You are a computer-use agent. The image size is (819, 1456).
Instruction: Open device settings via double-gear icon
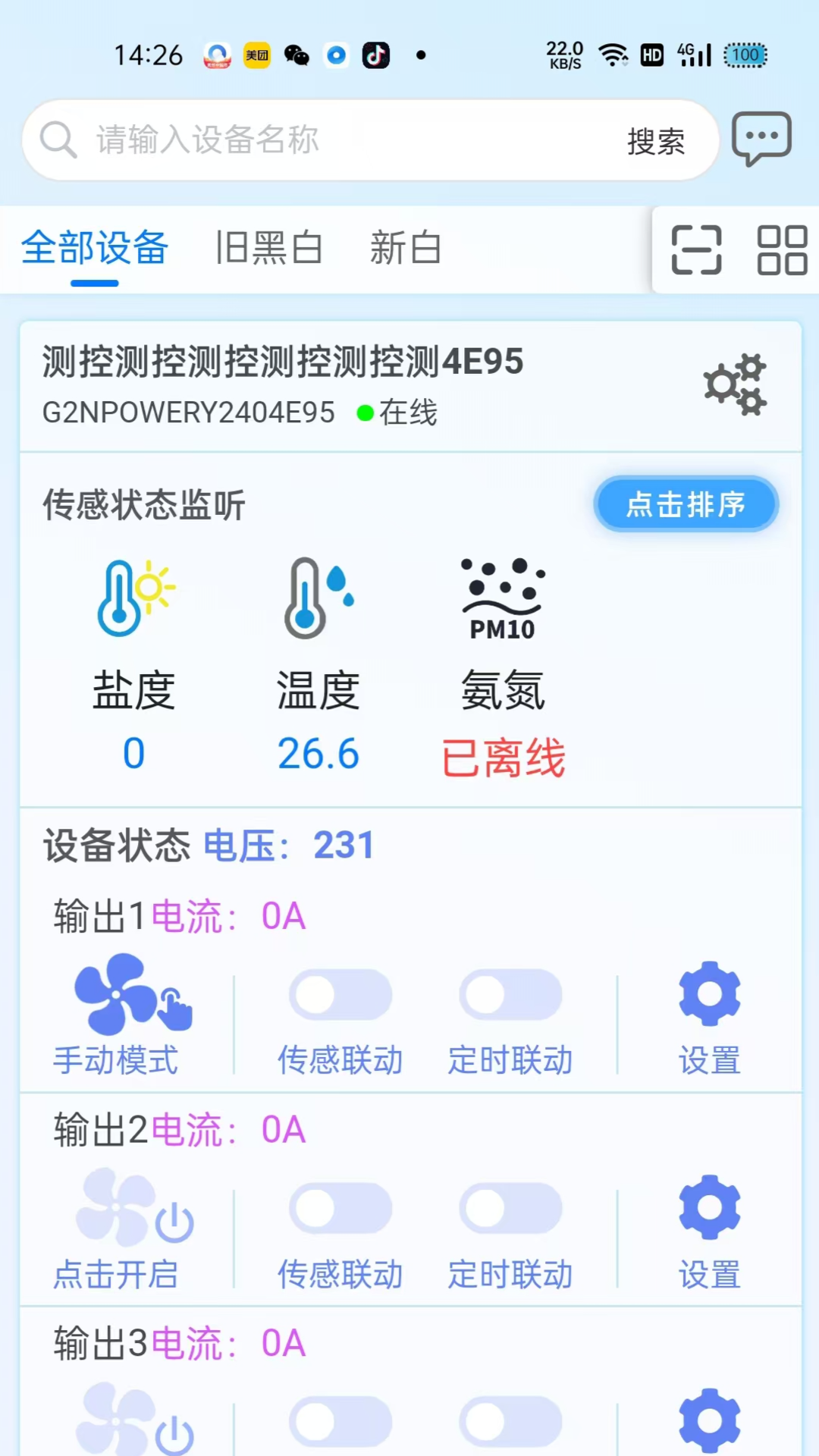click(x=735, y=385)
